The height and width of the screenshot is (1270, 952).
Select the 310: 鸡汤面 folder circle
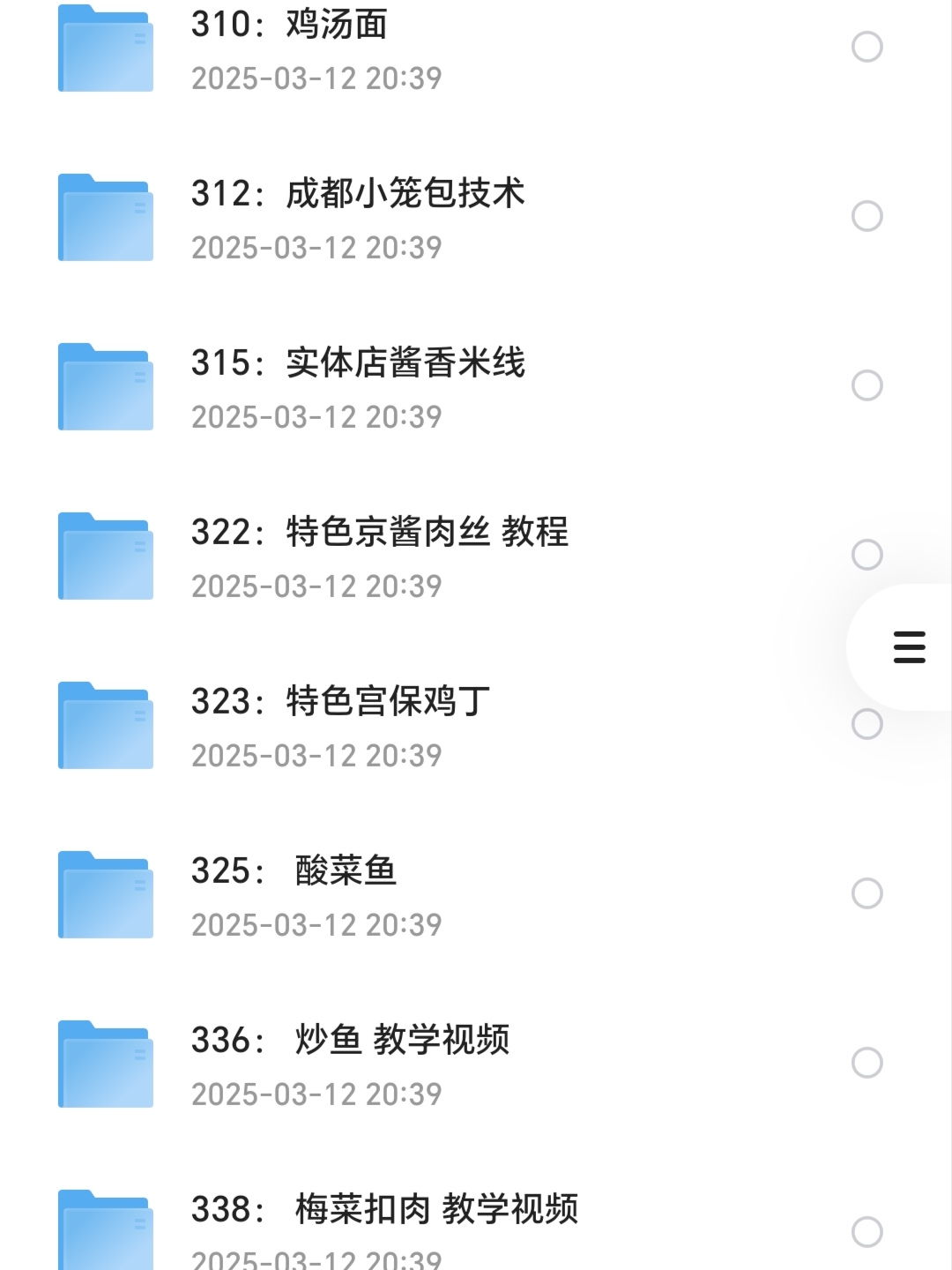867,47
